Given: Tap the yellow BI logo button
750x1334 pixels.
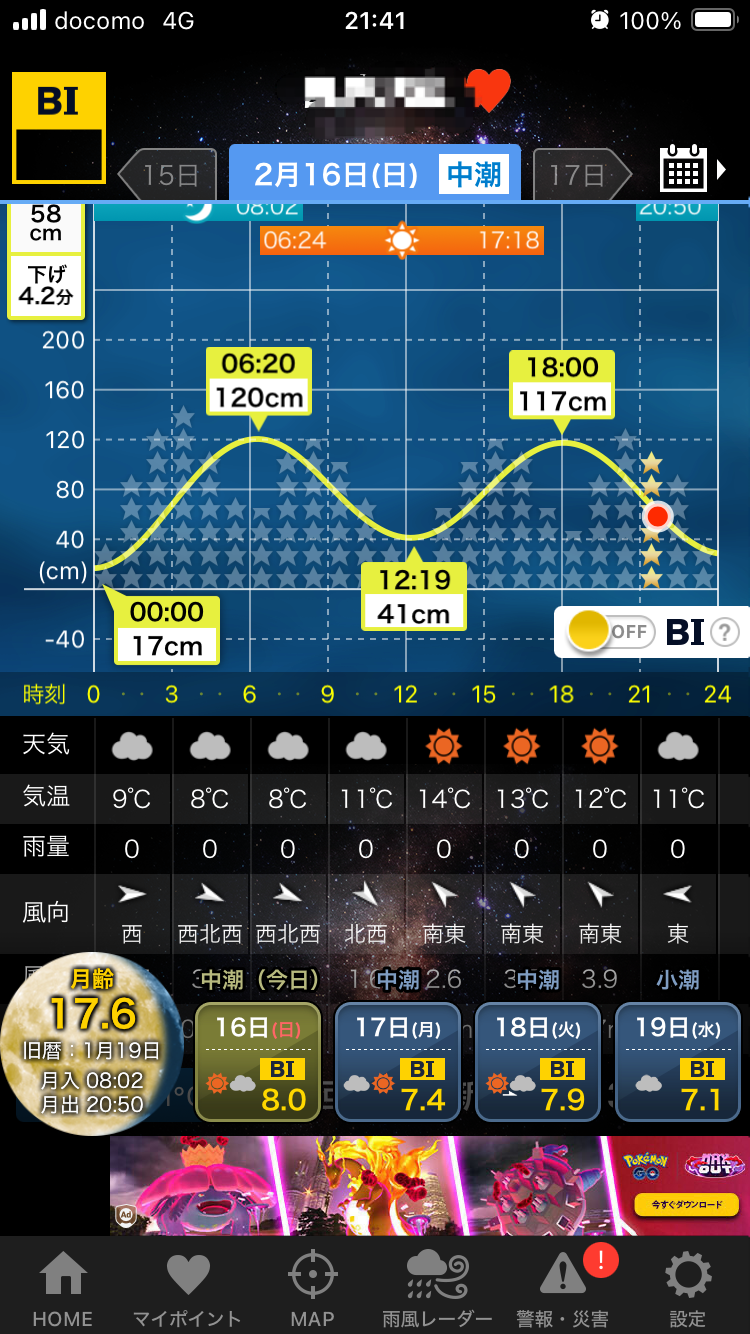Looking at the screenshot, I should point(59,128).
